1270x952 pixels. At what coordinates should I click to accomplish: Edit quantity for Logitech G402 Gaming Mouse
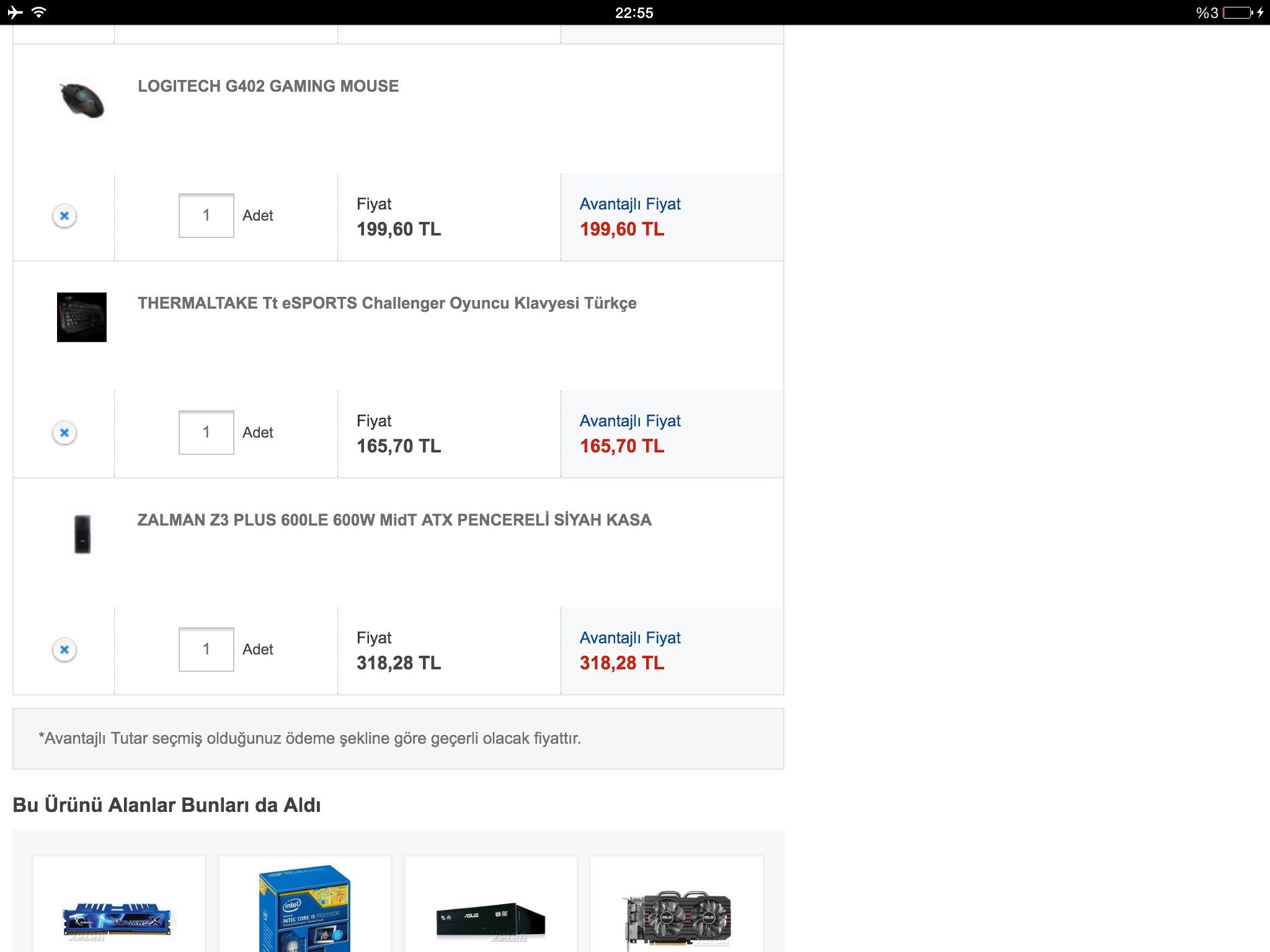pyautogui.click(x=206, y=216)
